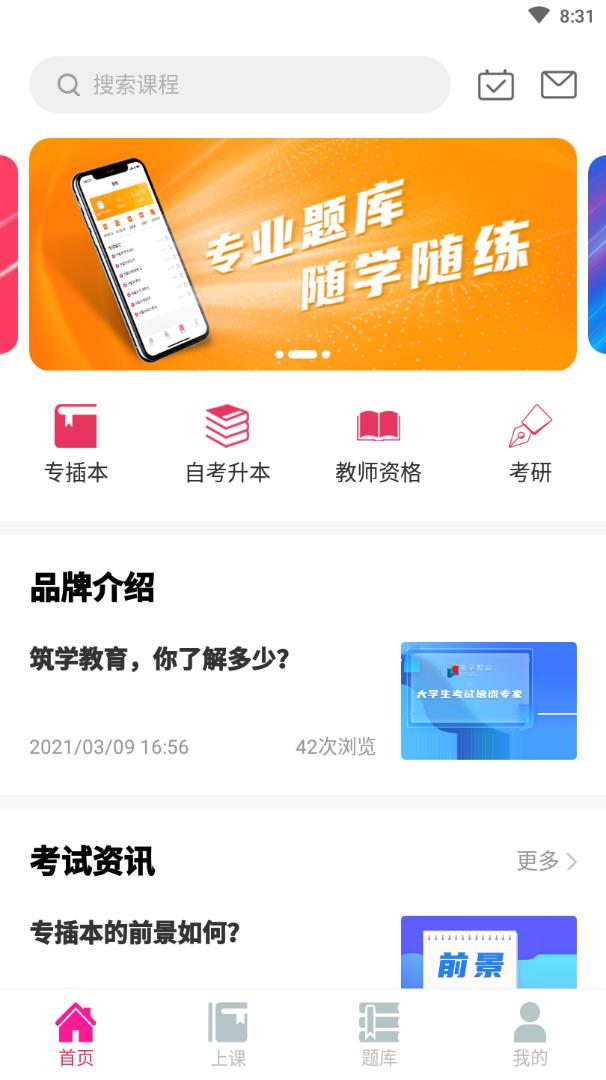View 更多 in 考试资讯
The image size is (606, 1080).
click(x=547, y=861)
